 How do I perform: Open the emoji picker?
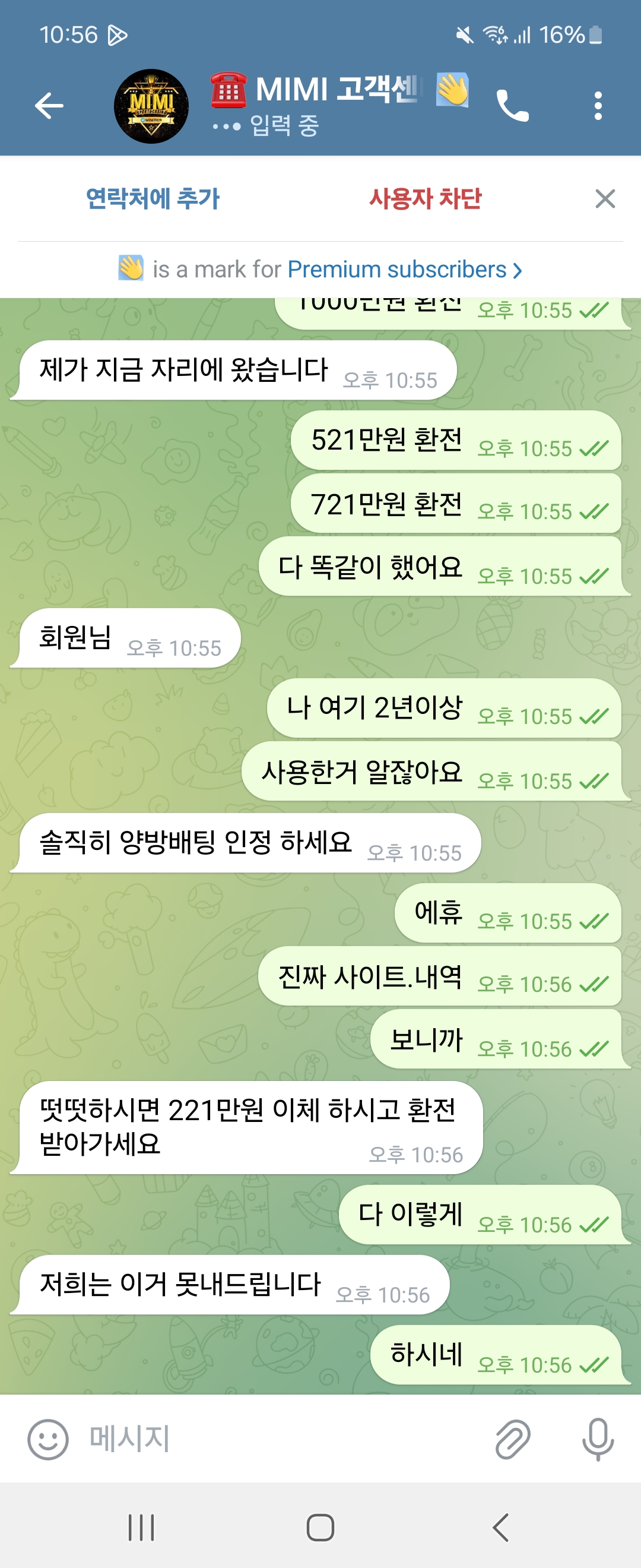coord(47,1440)
